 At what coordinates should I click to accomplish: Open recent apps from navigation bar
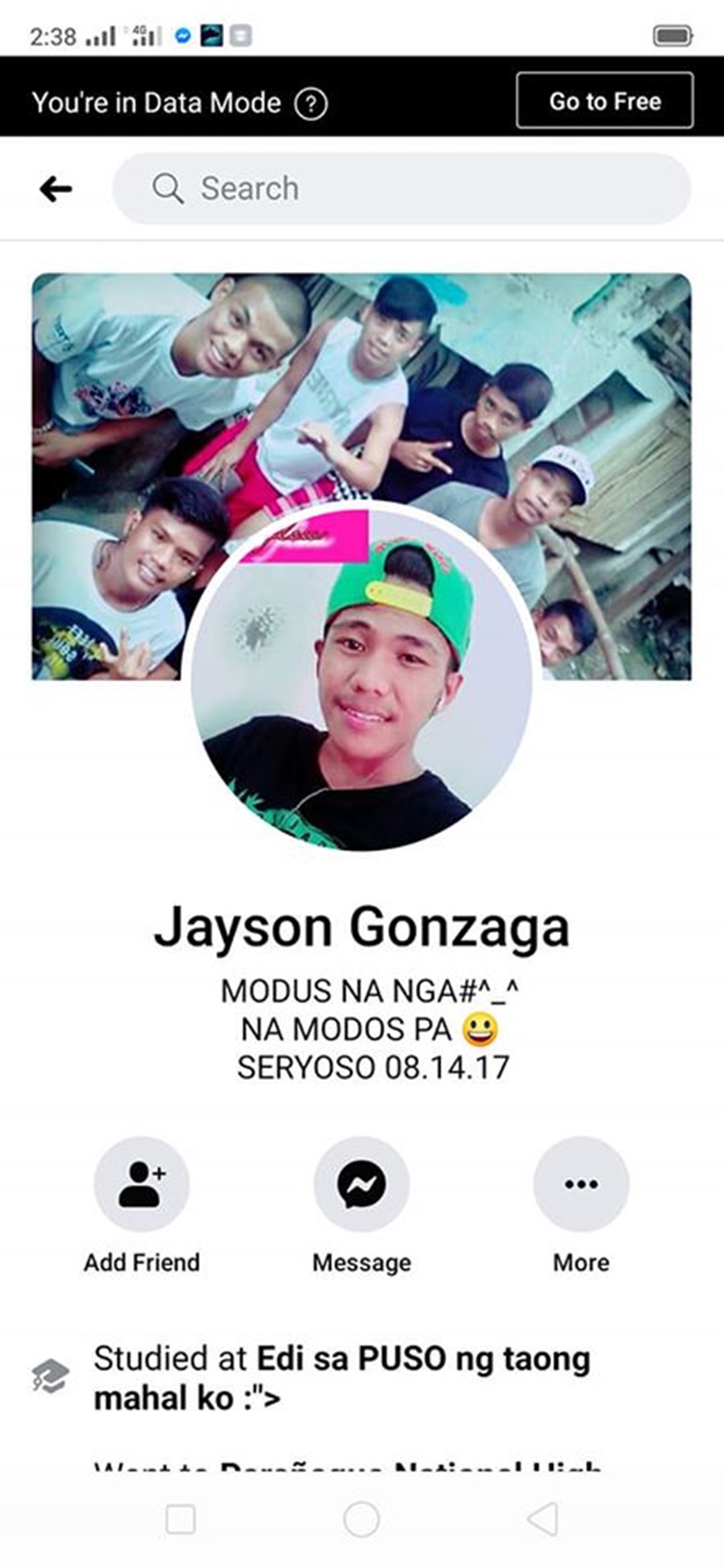(181, 1519)
